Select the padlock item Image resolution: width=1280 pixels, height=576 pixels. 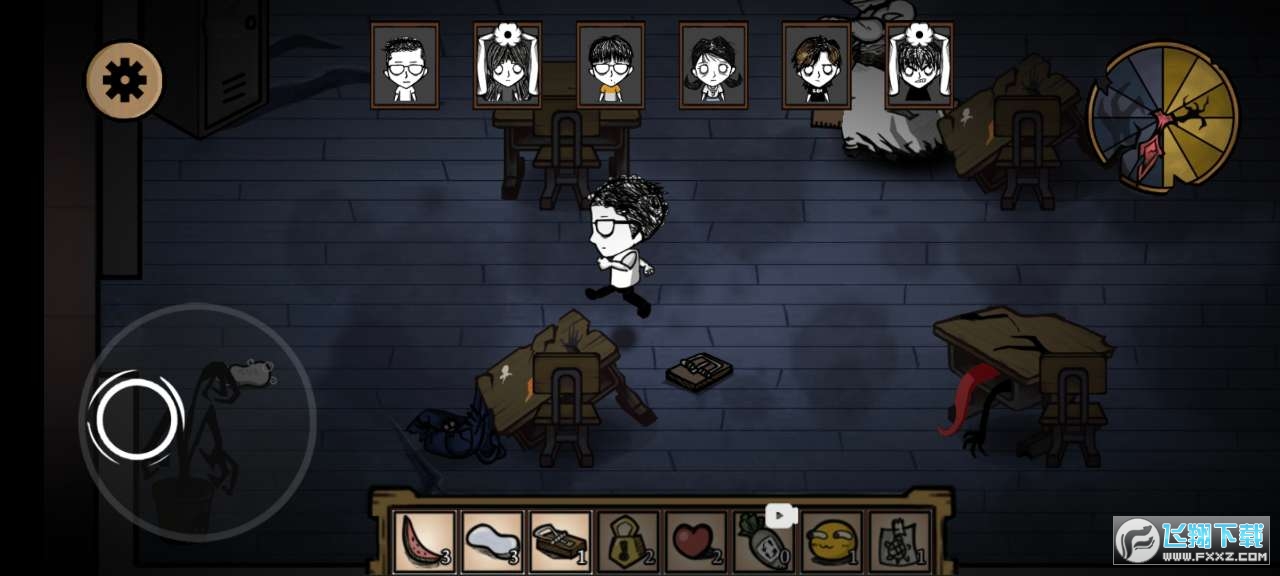[628, 541]
